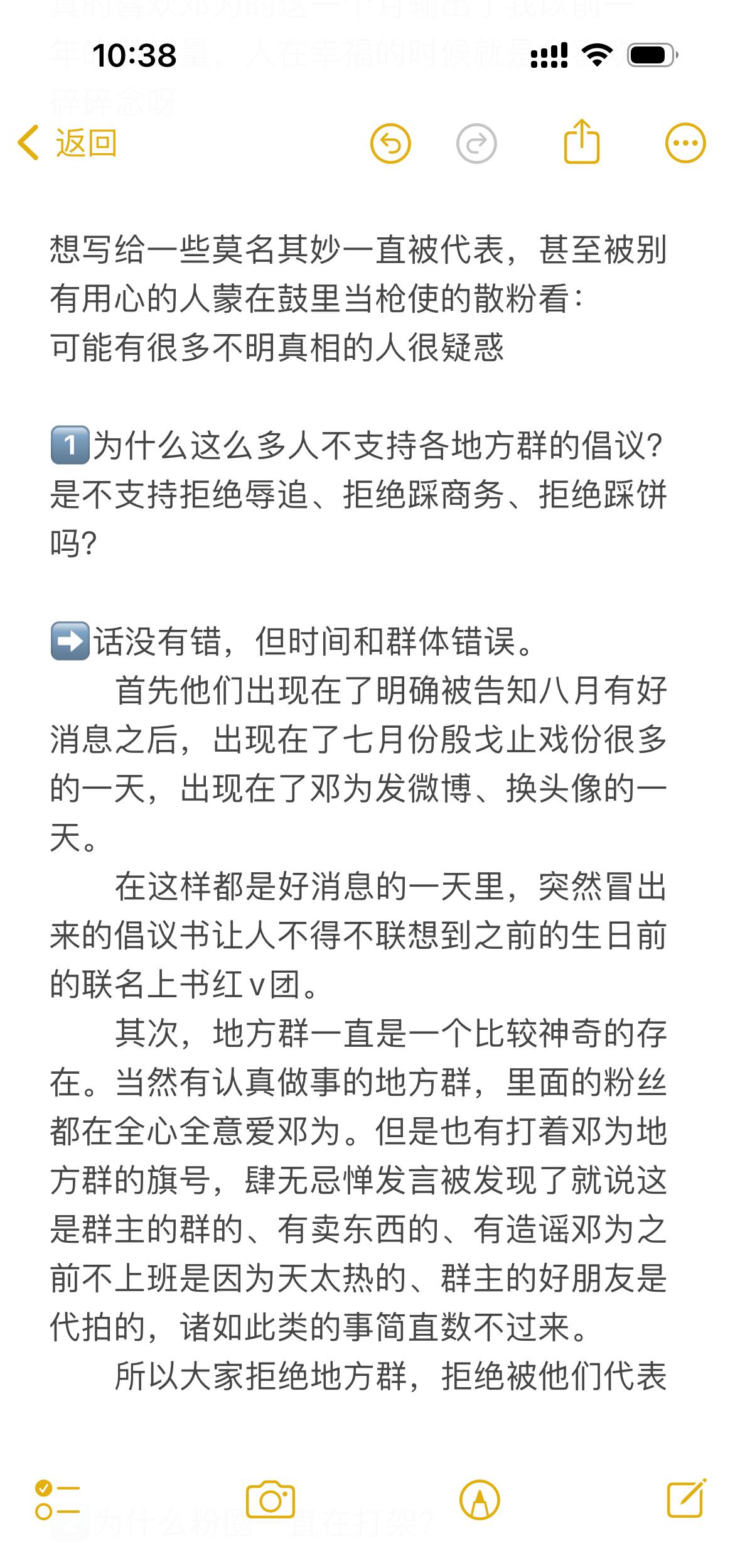740x1568 pixels.
Task: Open the markup pen tool
Action: click(x=480, y=1500)
